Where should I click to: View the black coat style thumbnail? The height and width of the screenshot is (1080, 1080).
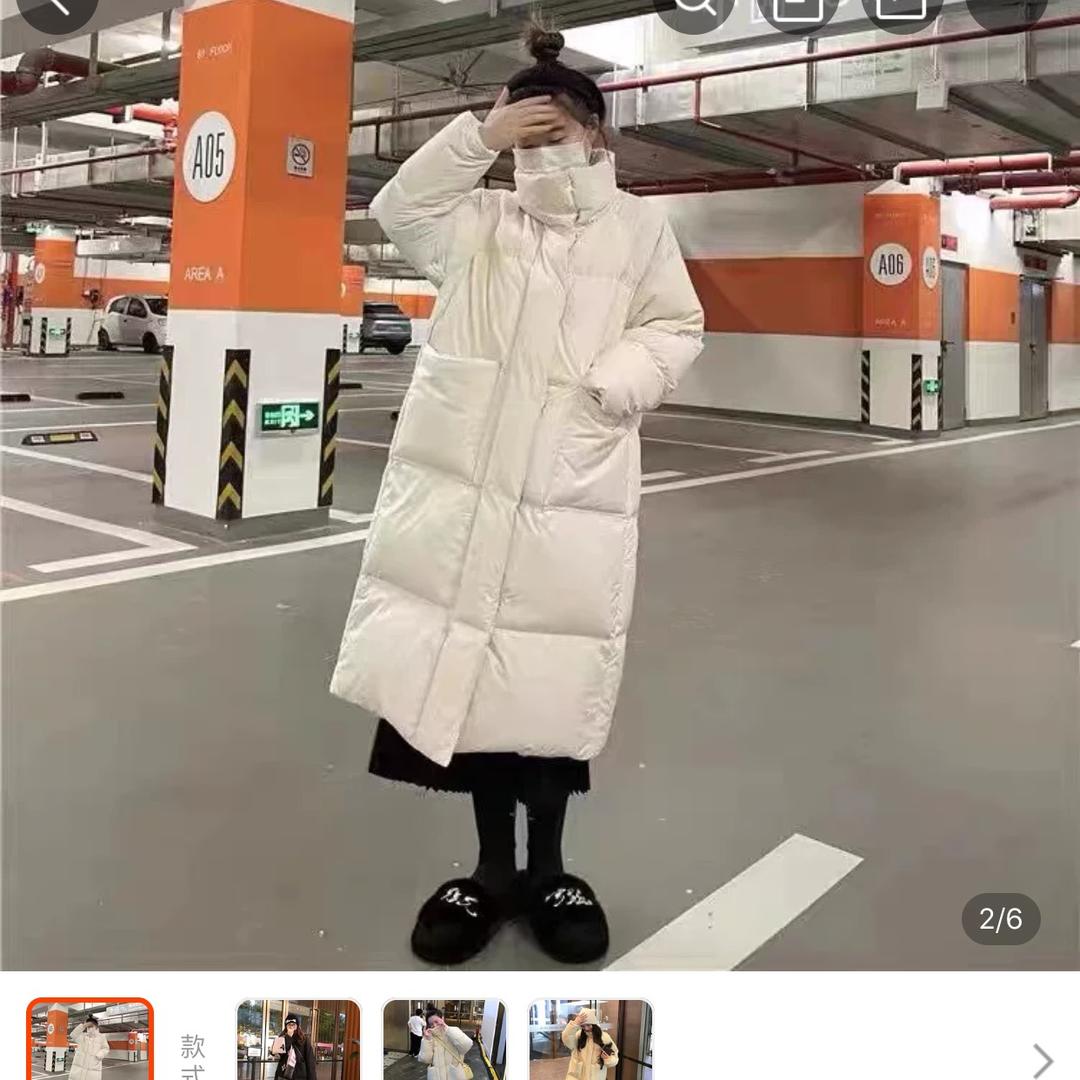tap(298, 1040)
